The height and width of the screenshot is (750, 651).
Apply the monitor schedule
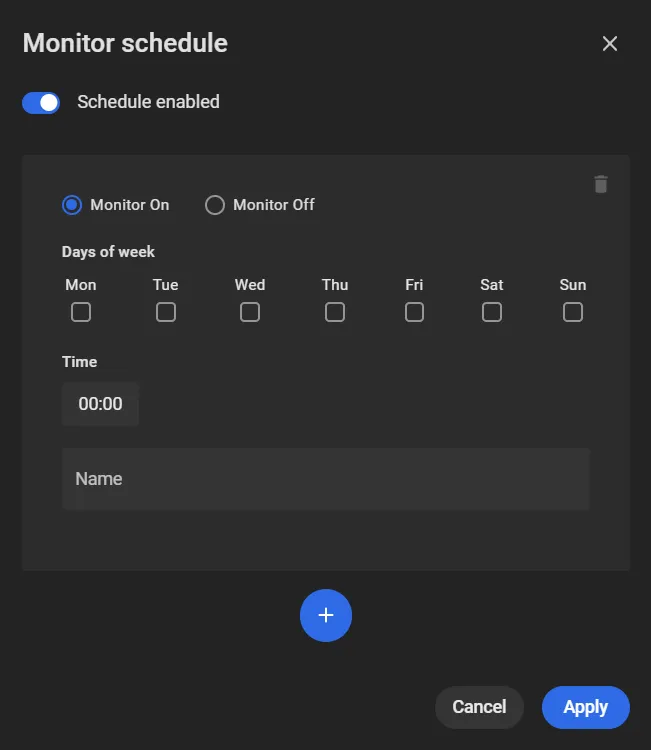pos(585,707)
